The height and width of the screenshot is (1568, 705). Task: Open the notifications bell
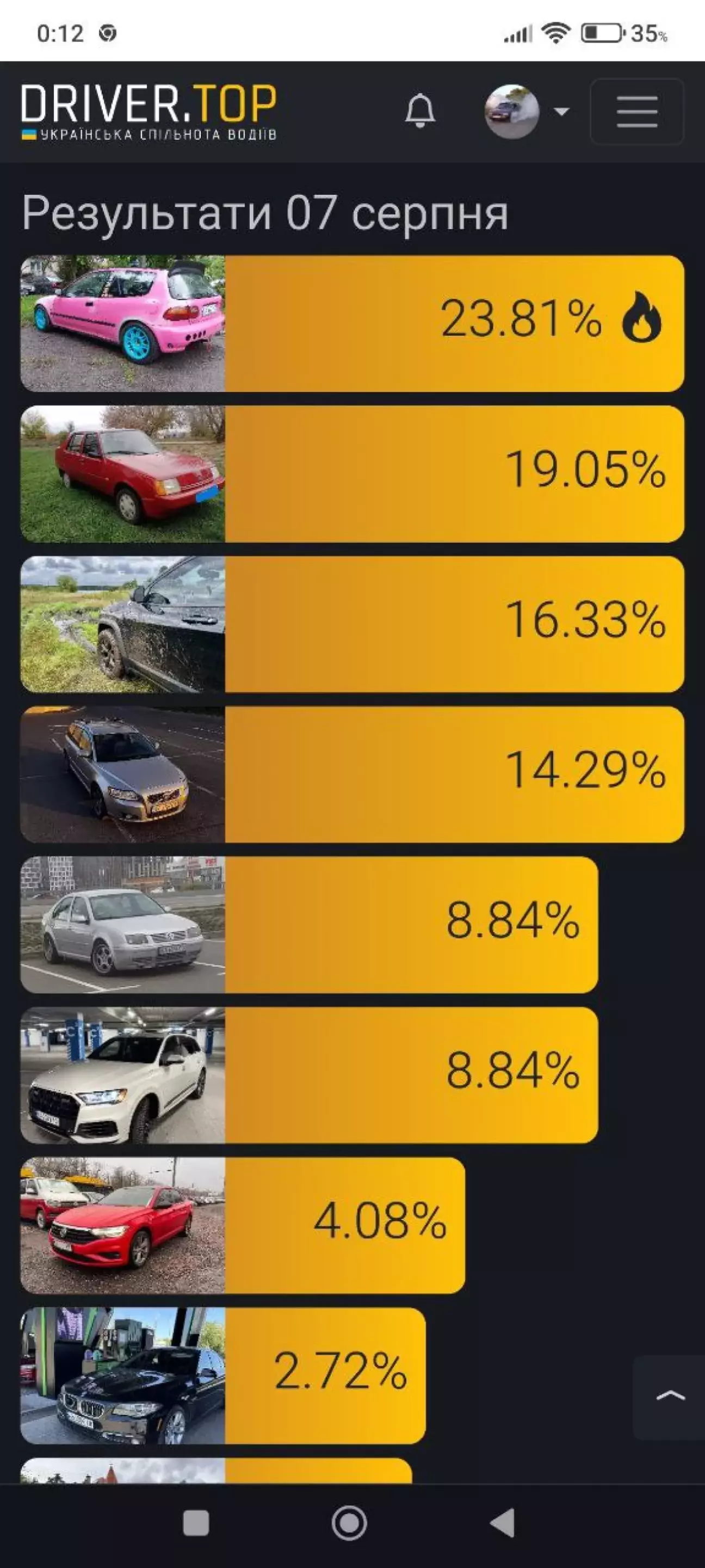click(420, 111)
